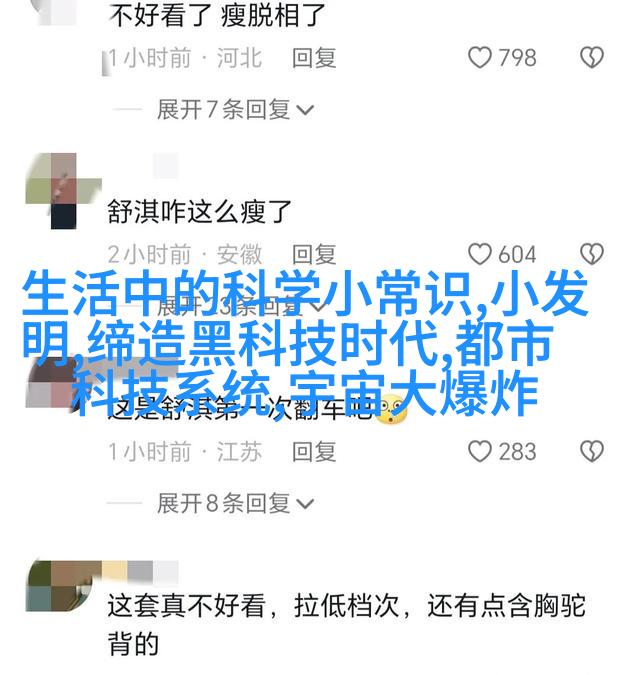
Task: Dislike the comment from Anhui
Action: (x=593, y=254)
